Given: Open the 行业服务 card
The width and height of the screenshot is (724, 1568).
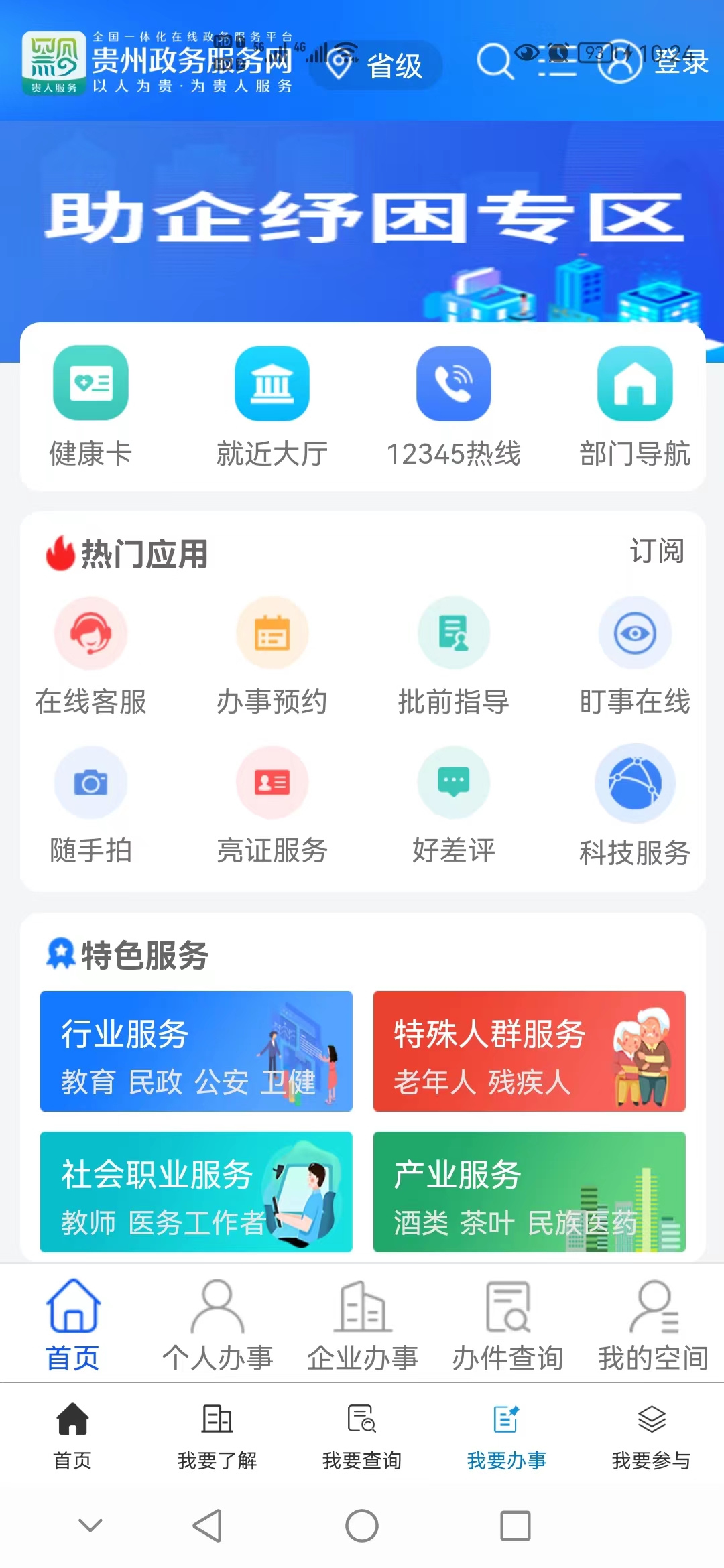Looking at the screenshot, I should 196,1051.
